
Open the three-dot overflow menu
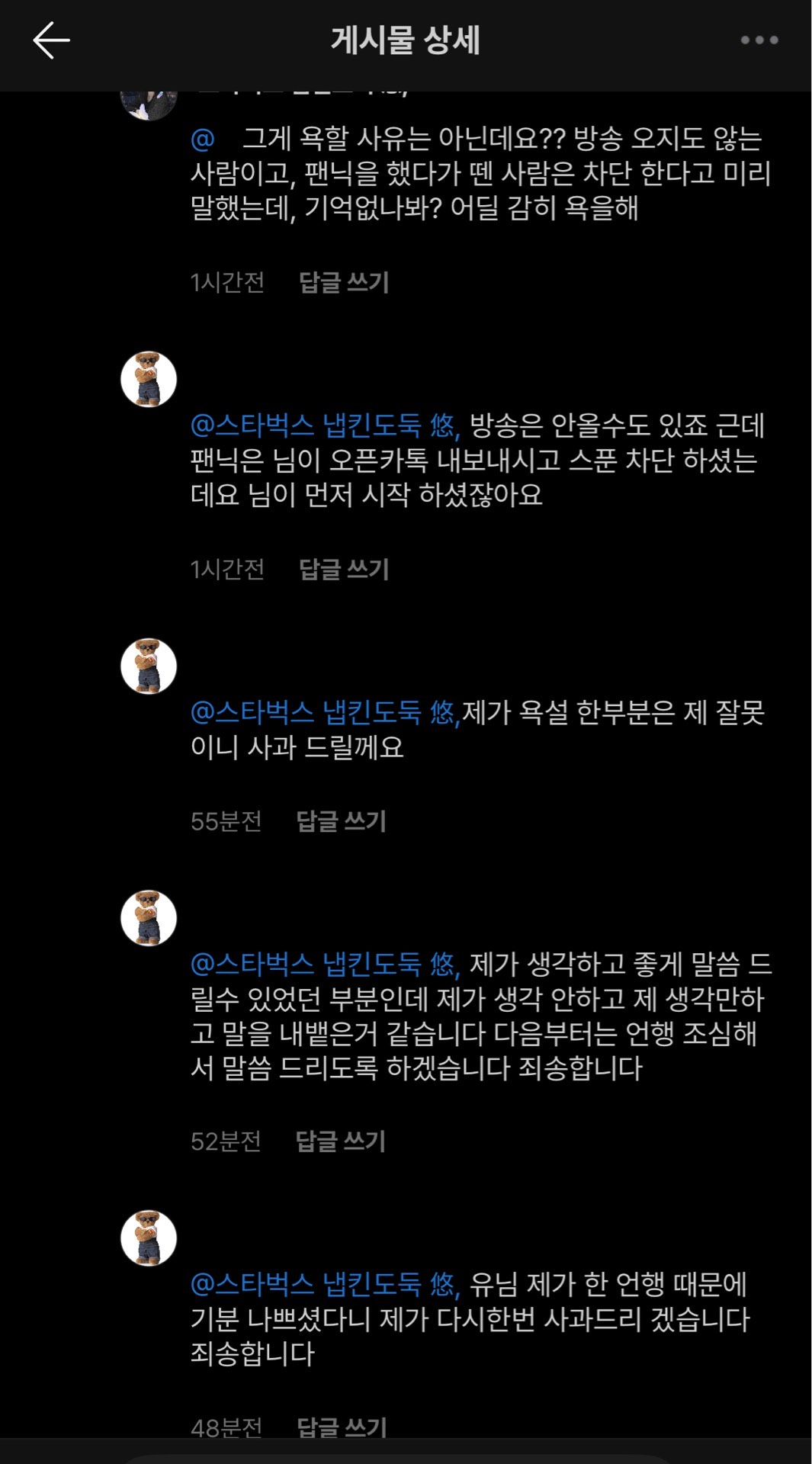(759, 40)
